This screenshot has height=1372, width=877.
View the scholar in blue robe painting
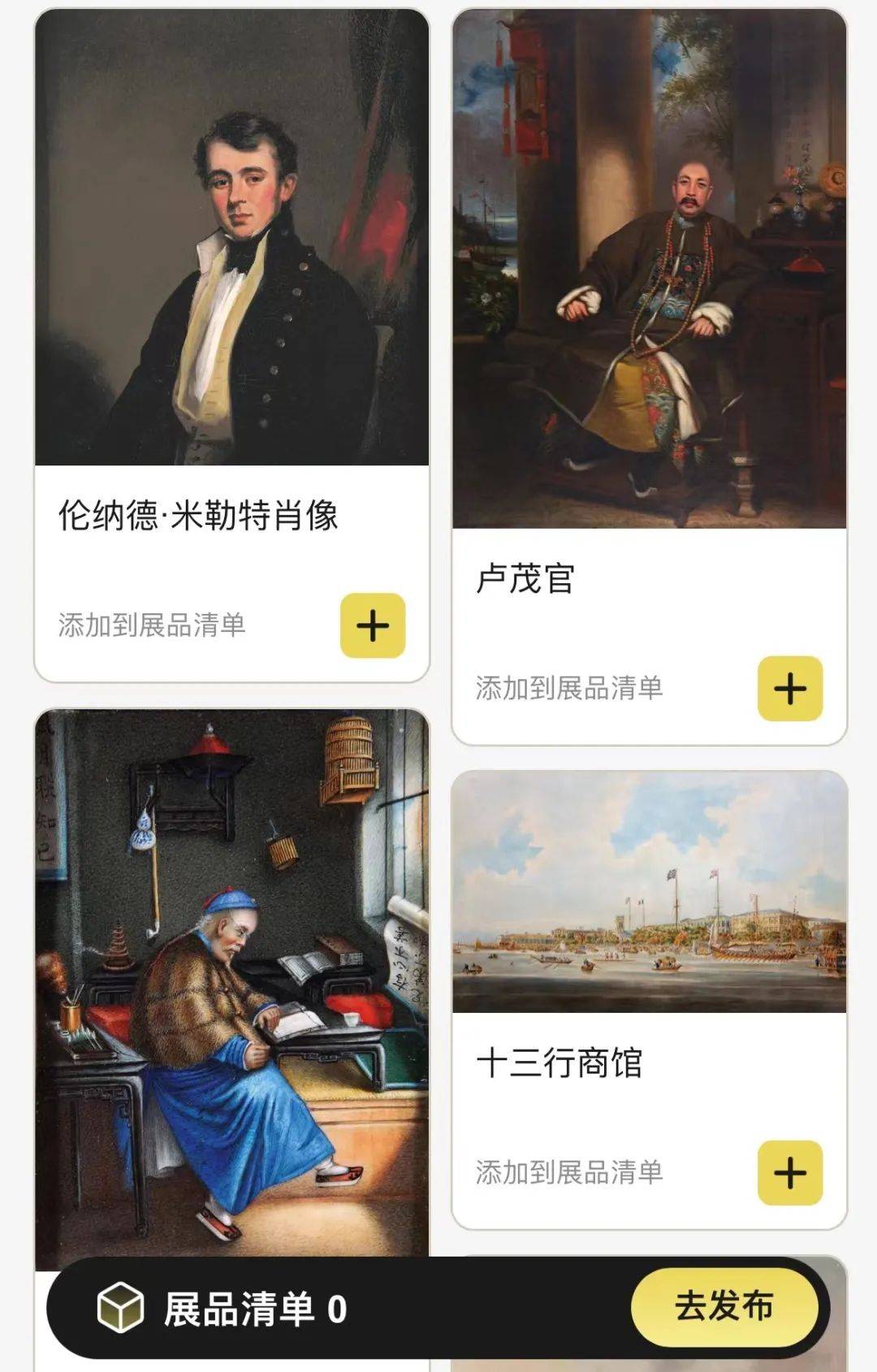231,975
